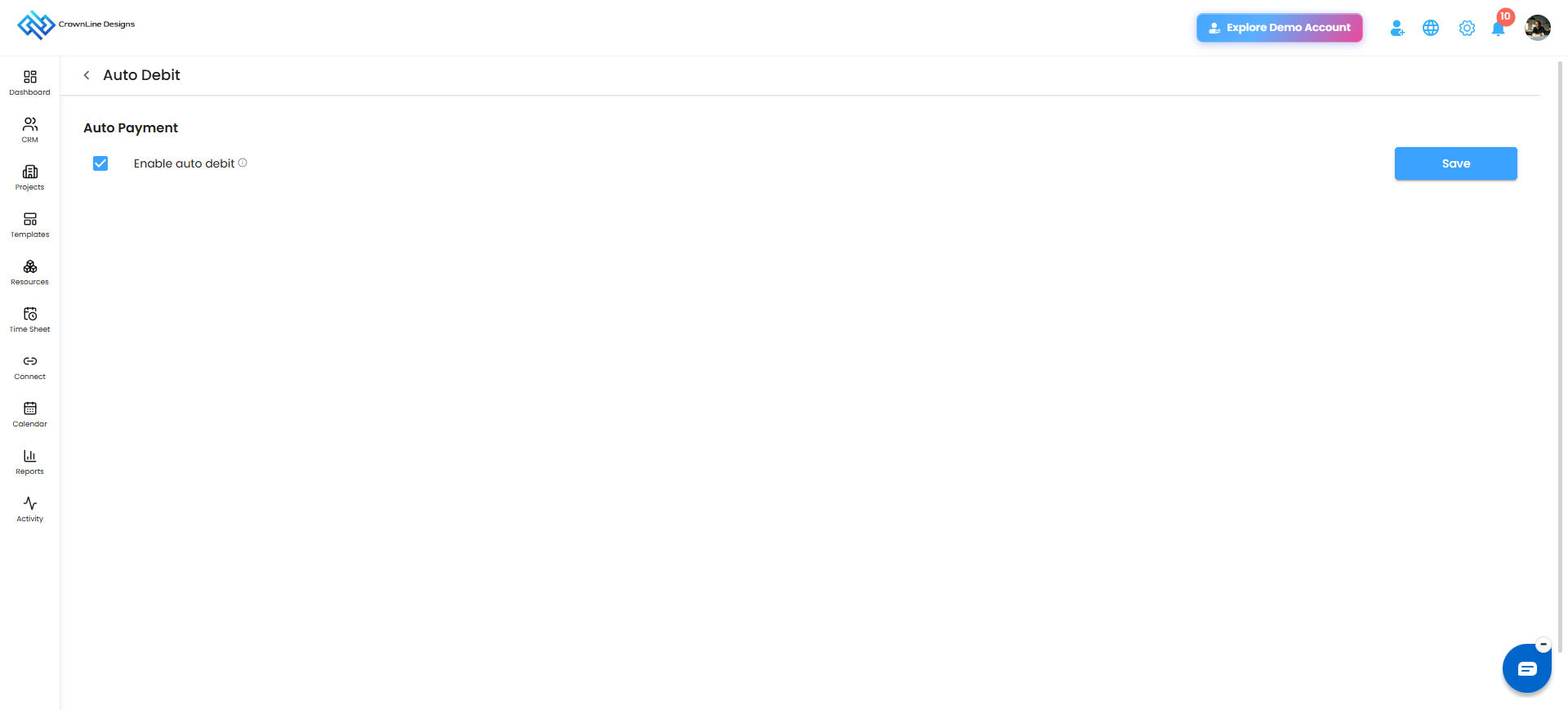Uncheck the Enable auto debit checkbox
Viewport: 1568px width, 710px height.
click(100, 163)
